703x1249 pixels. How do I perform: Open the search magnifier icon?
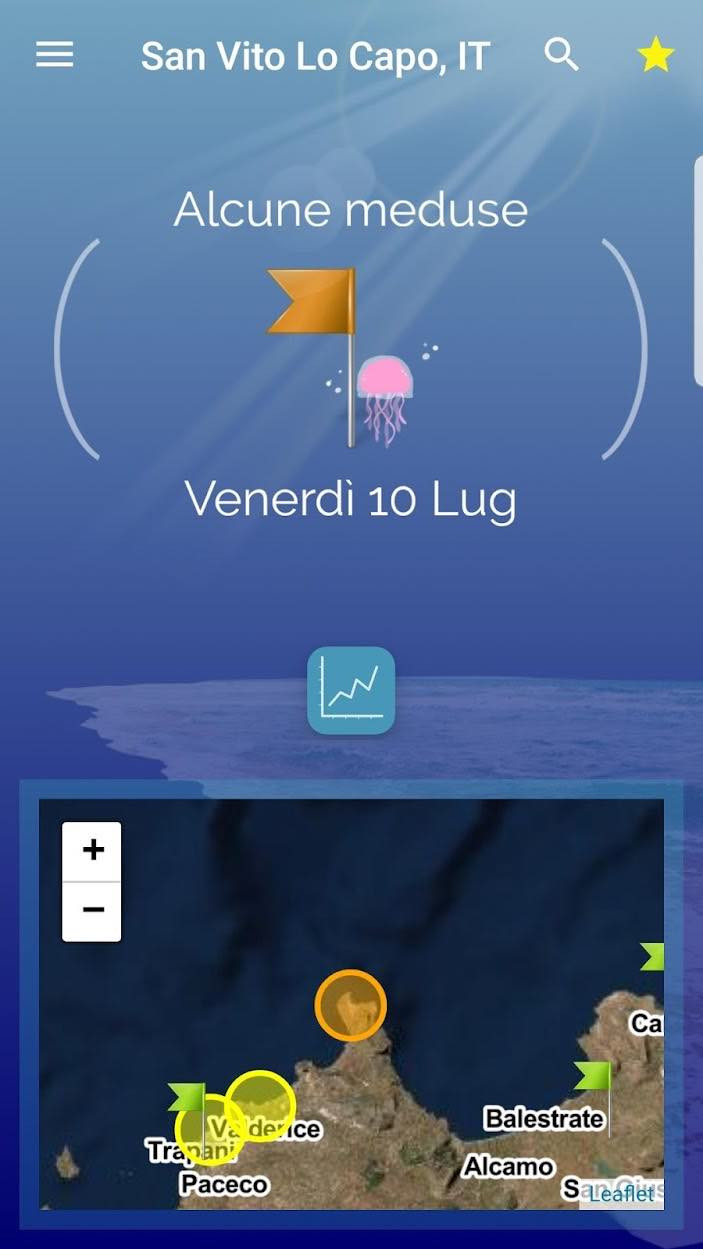tap(562, 55)
